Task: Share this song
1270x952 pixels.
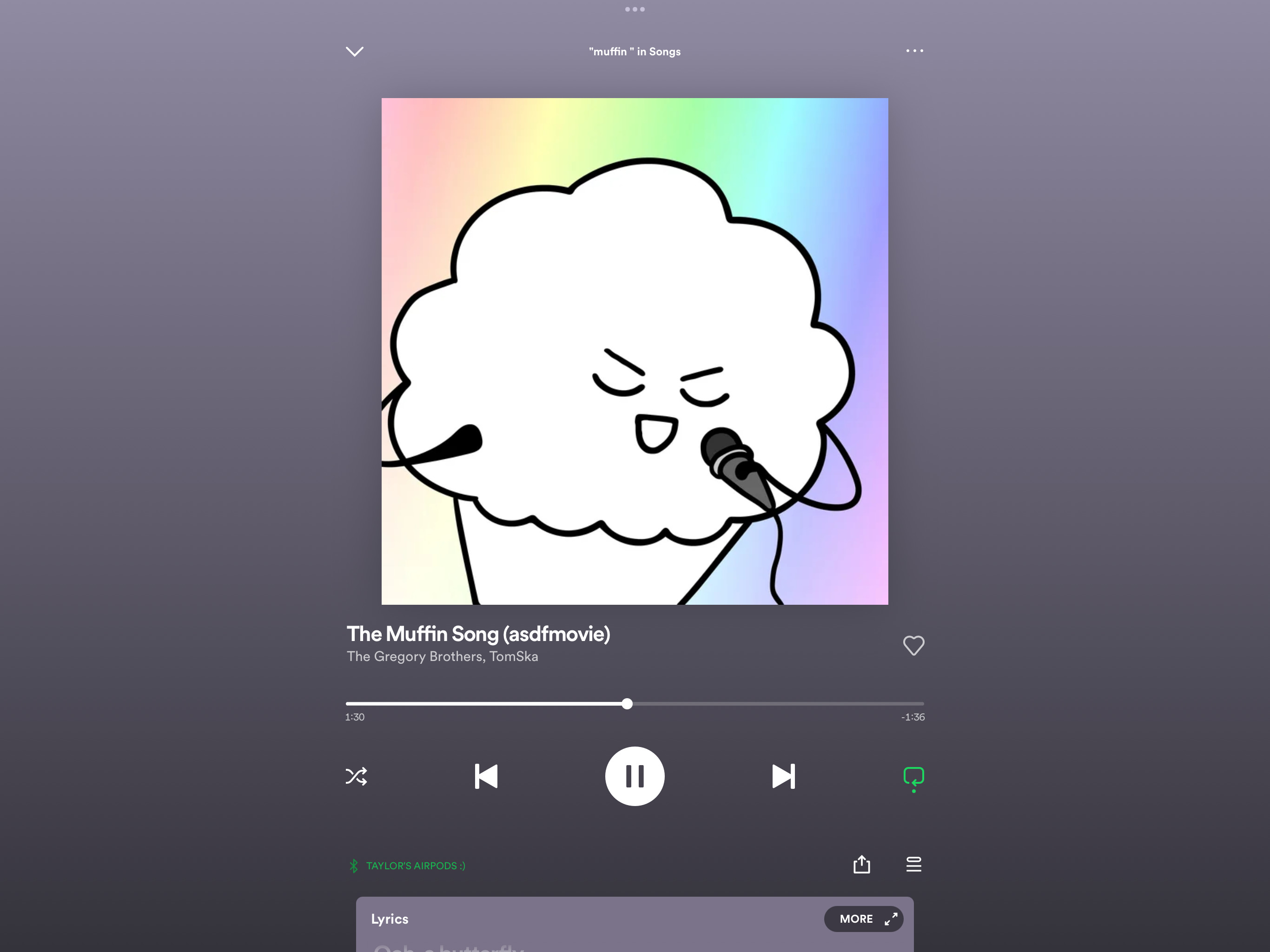Action: click(861, 864)
